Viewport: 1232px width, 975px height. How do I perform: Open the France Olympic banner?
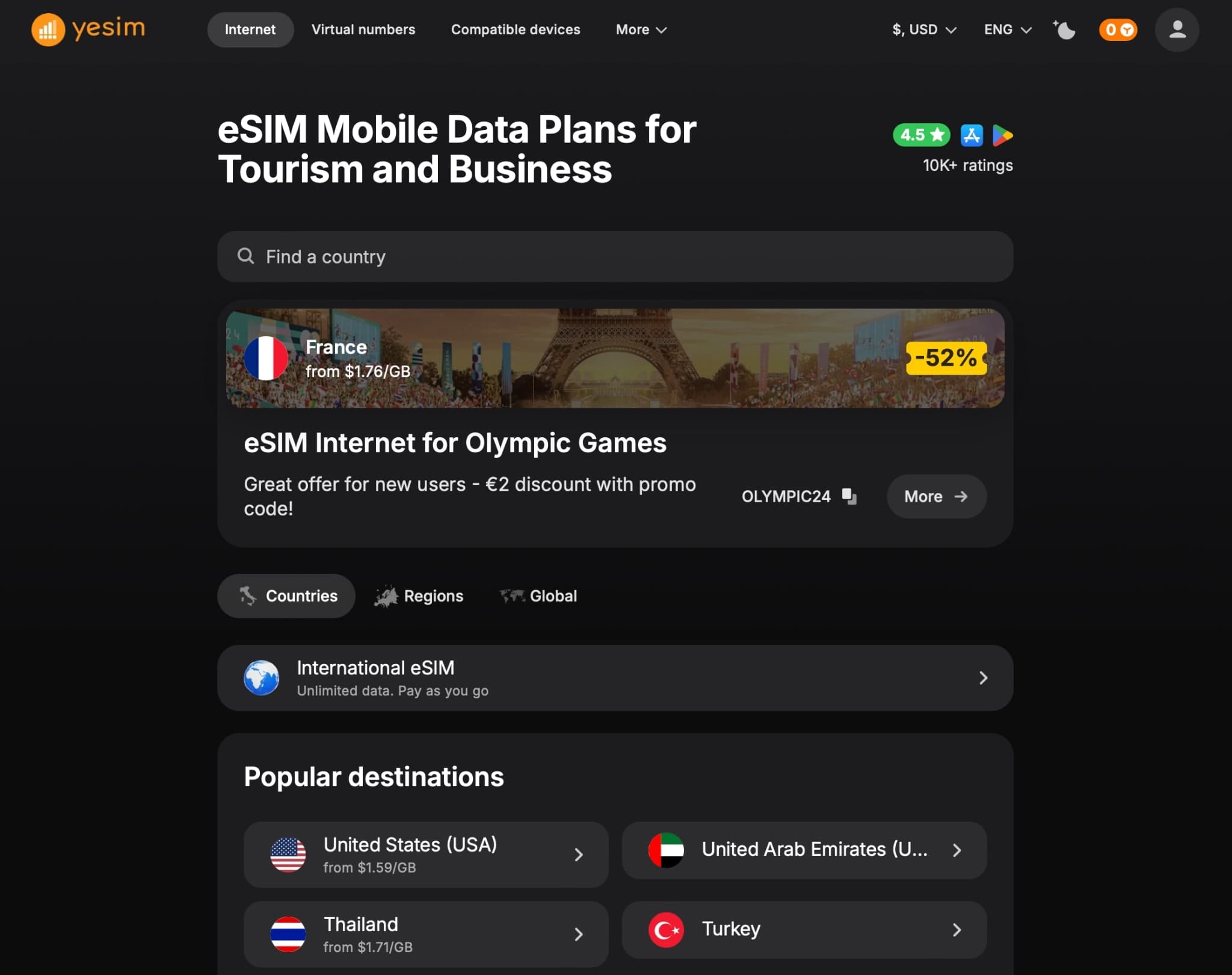[615, 358]
